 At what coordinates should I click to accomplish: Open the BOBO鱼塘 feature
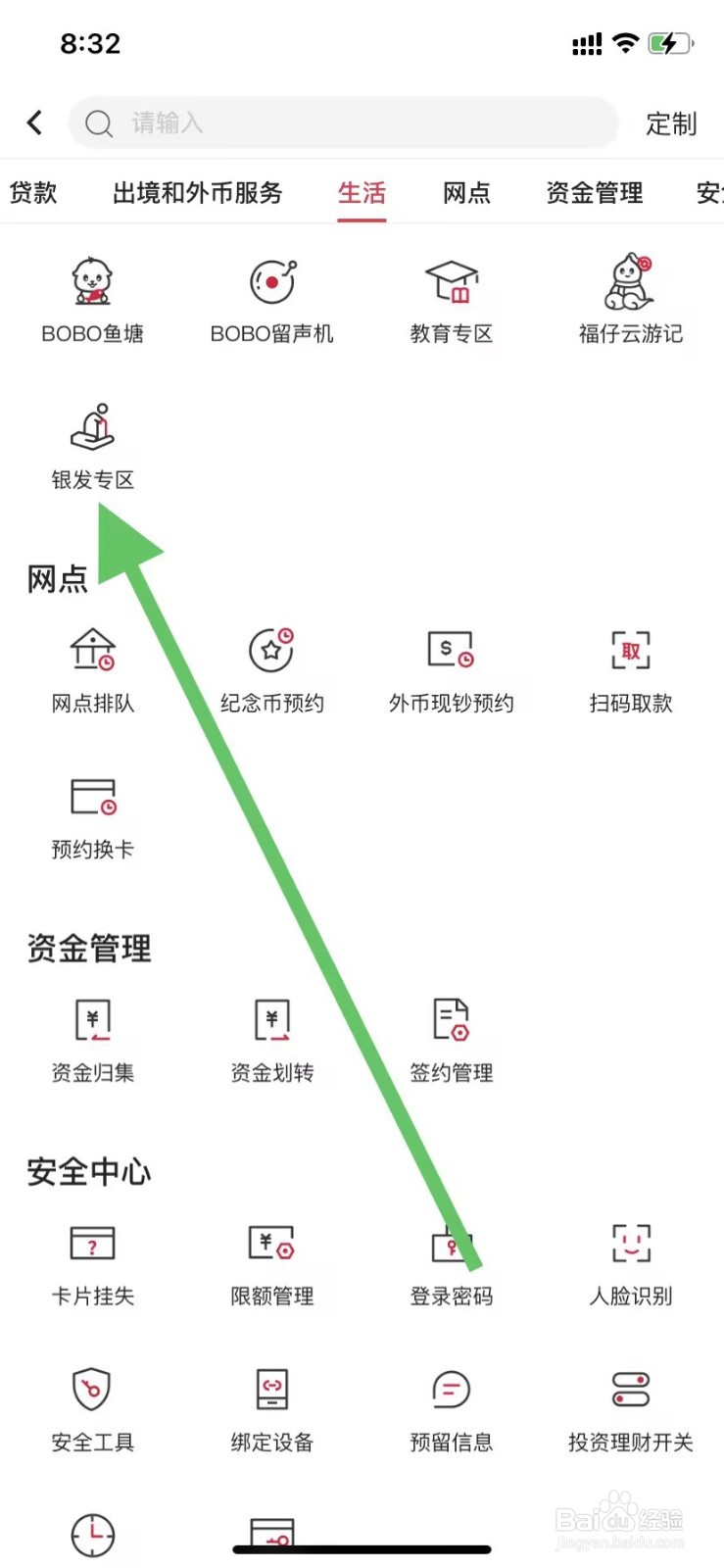click(x=93, y=294)
